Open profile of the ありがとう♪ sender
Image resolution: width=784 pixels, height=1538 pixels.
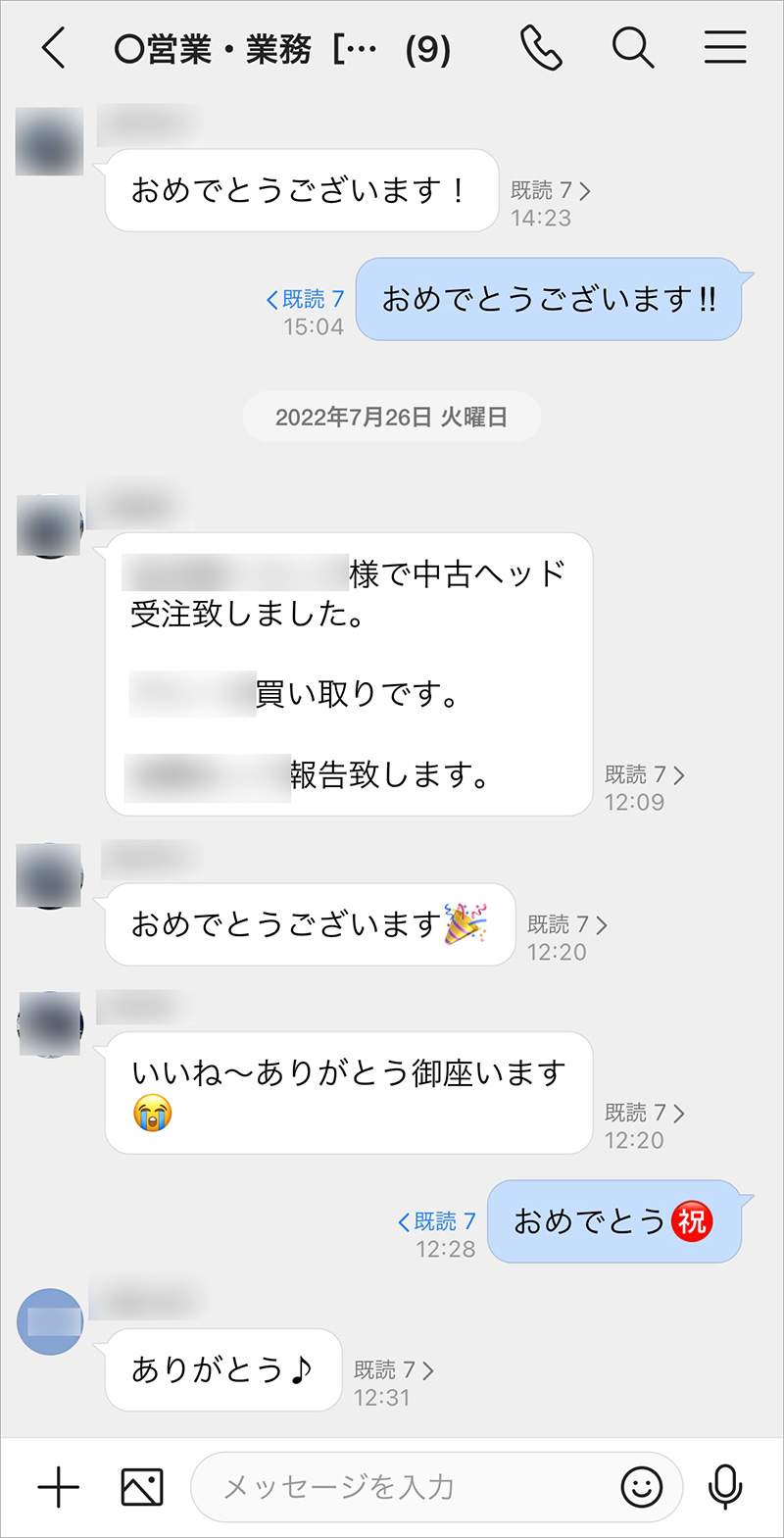point(50,1322)
